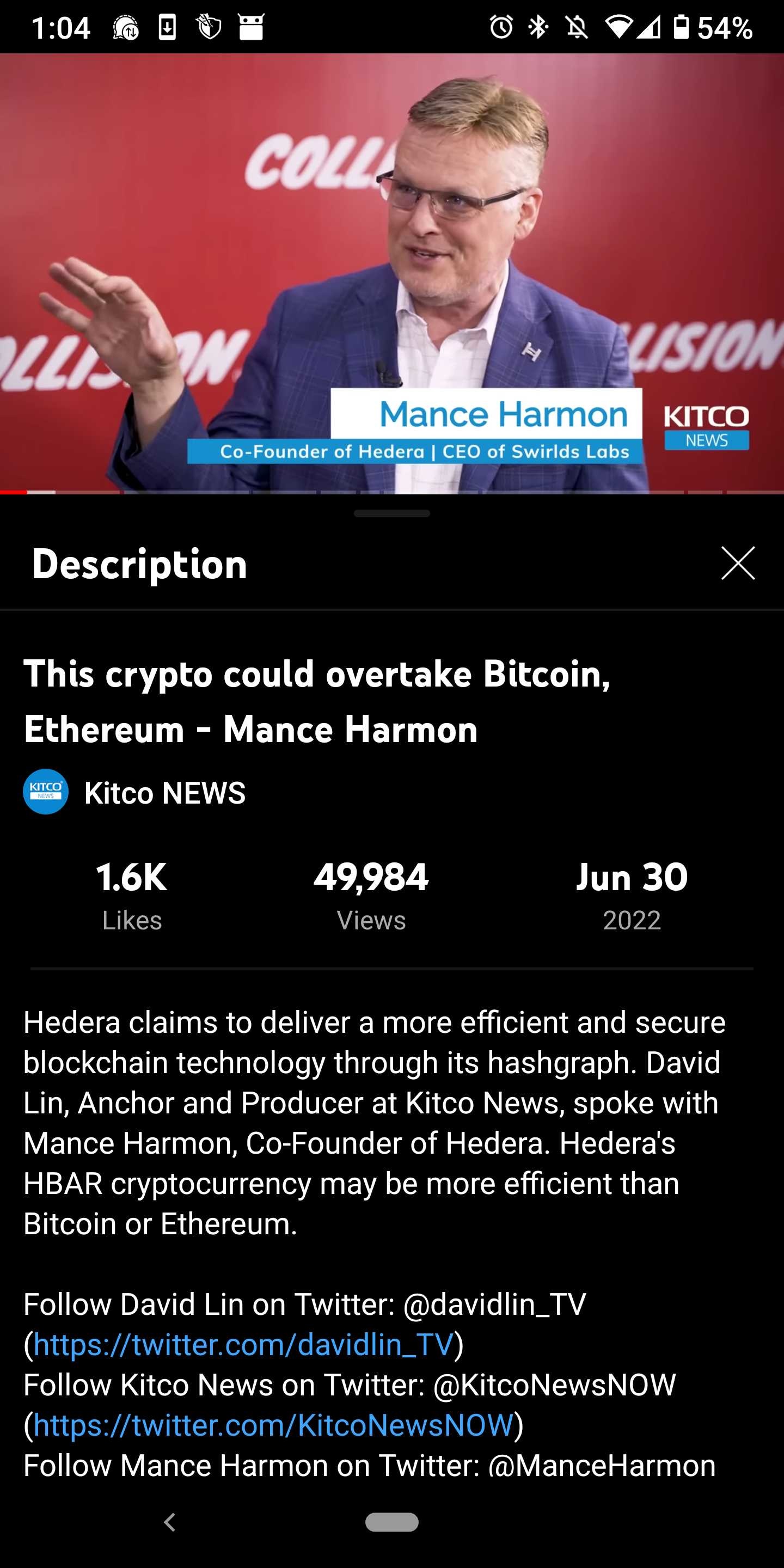Open the KitcoNewsNOW Twitter link
Screen dimensions: 784x1568
pyautogui.click(x=273, y=1424)
